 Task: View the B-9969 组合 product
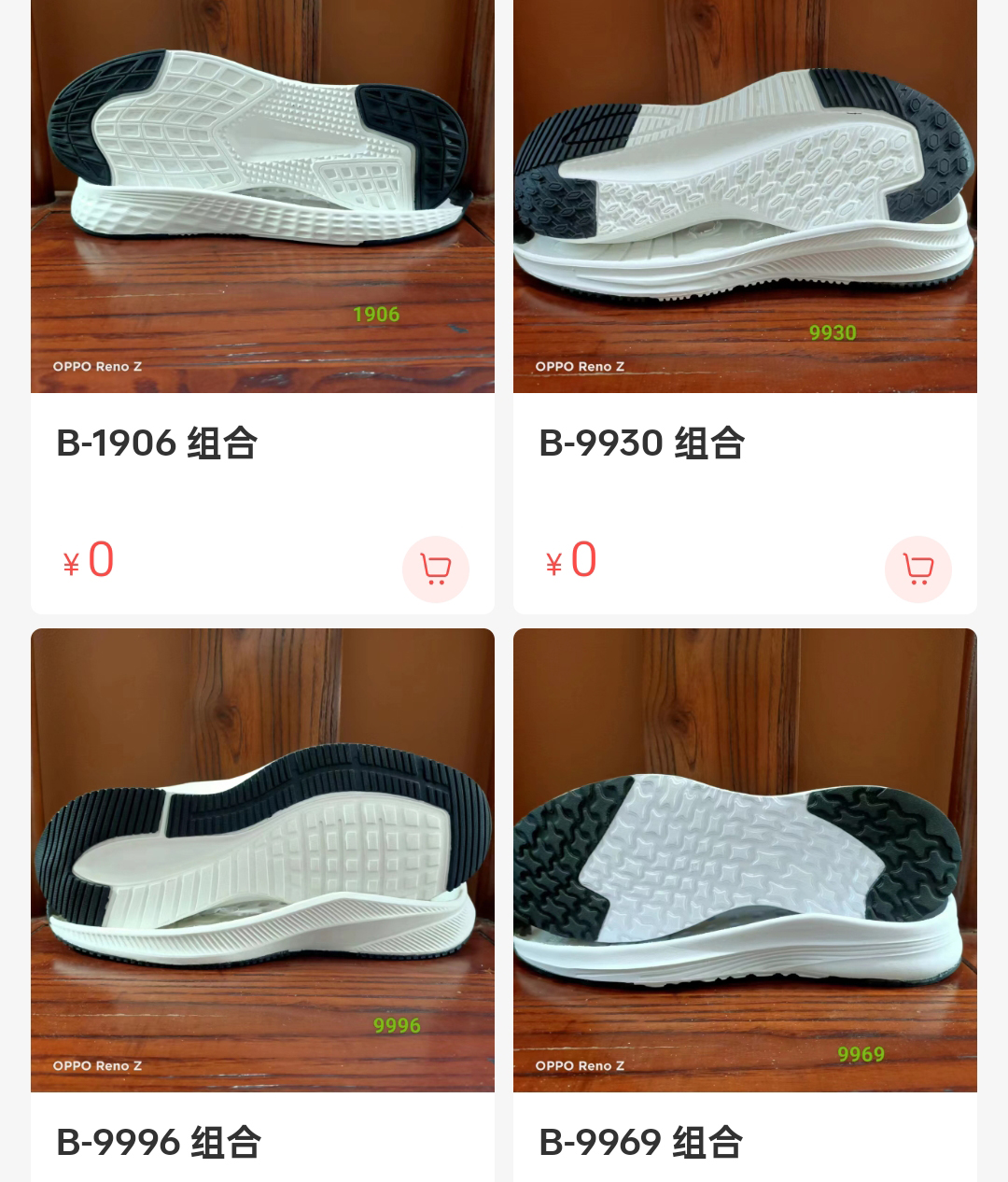pyautogui.click(x=745, y=859)
